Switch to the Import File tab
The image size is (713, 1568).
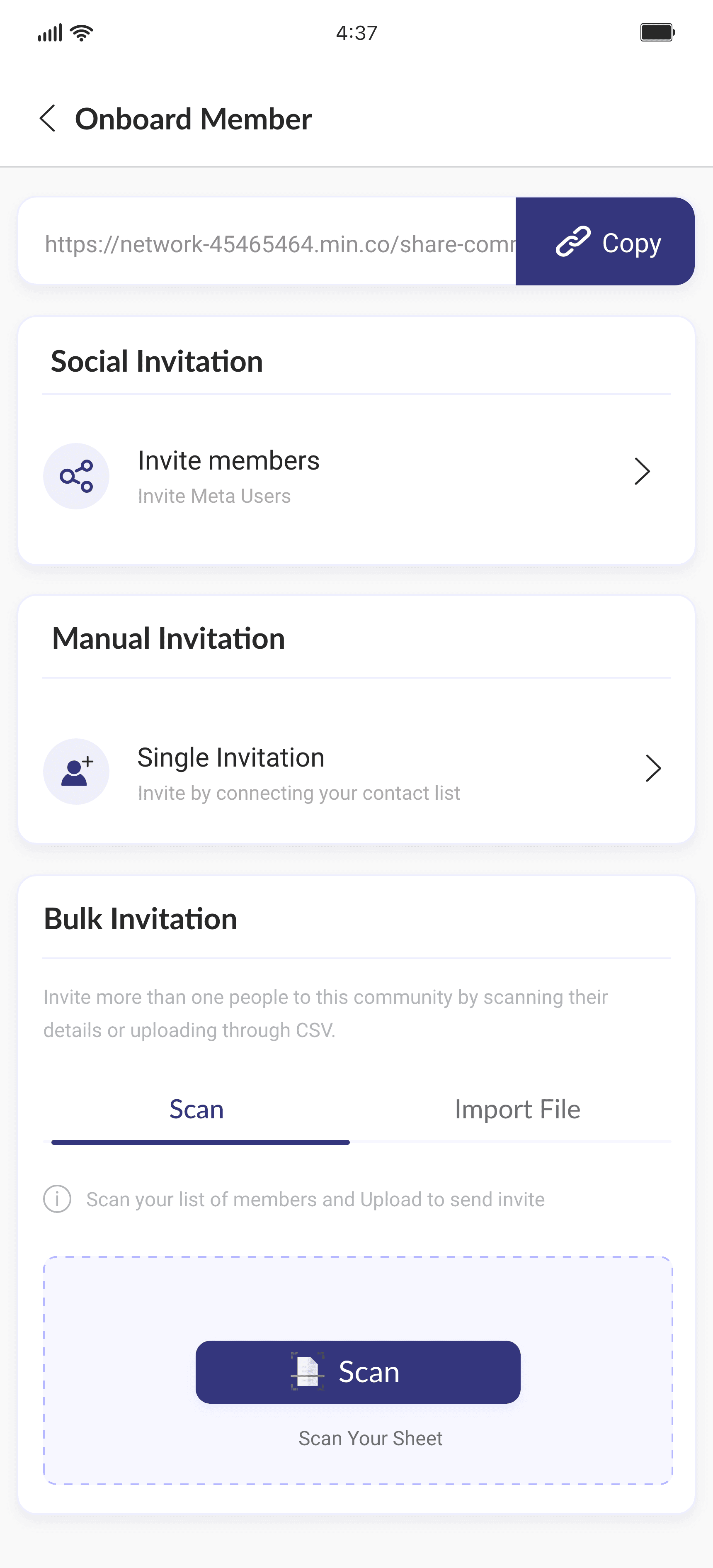coord(517,1110)
